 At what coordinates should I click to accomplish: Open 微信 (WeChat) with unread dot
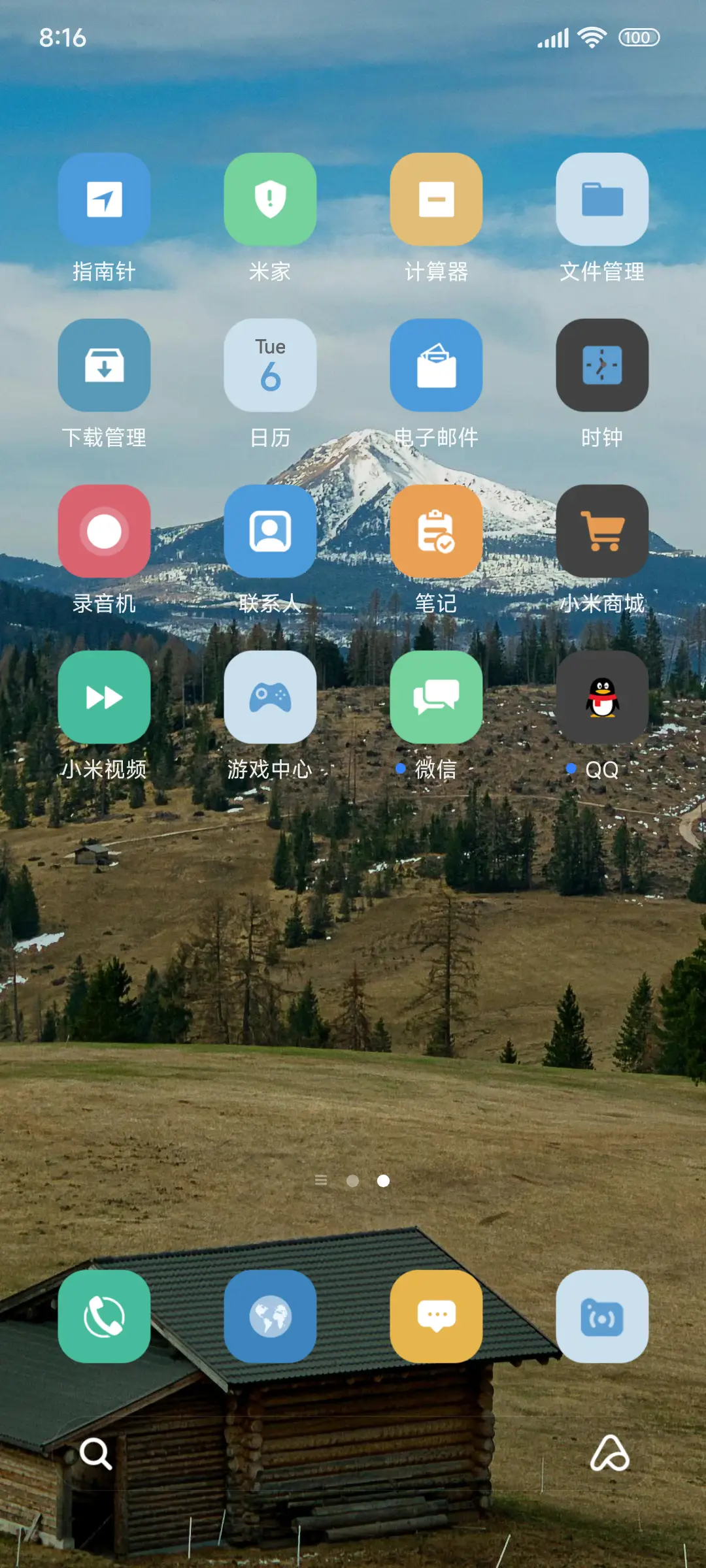437,698
